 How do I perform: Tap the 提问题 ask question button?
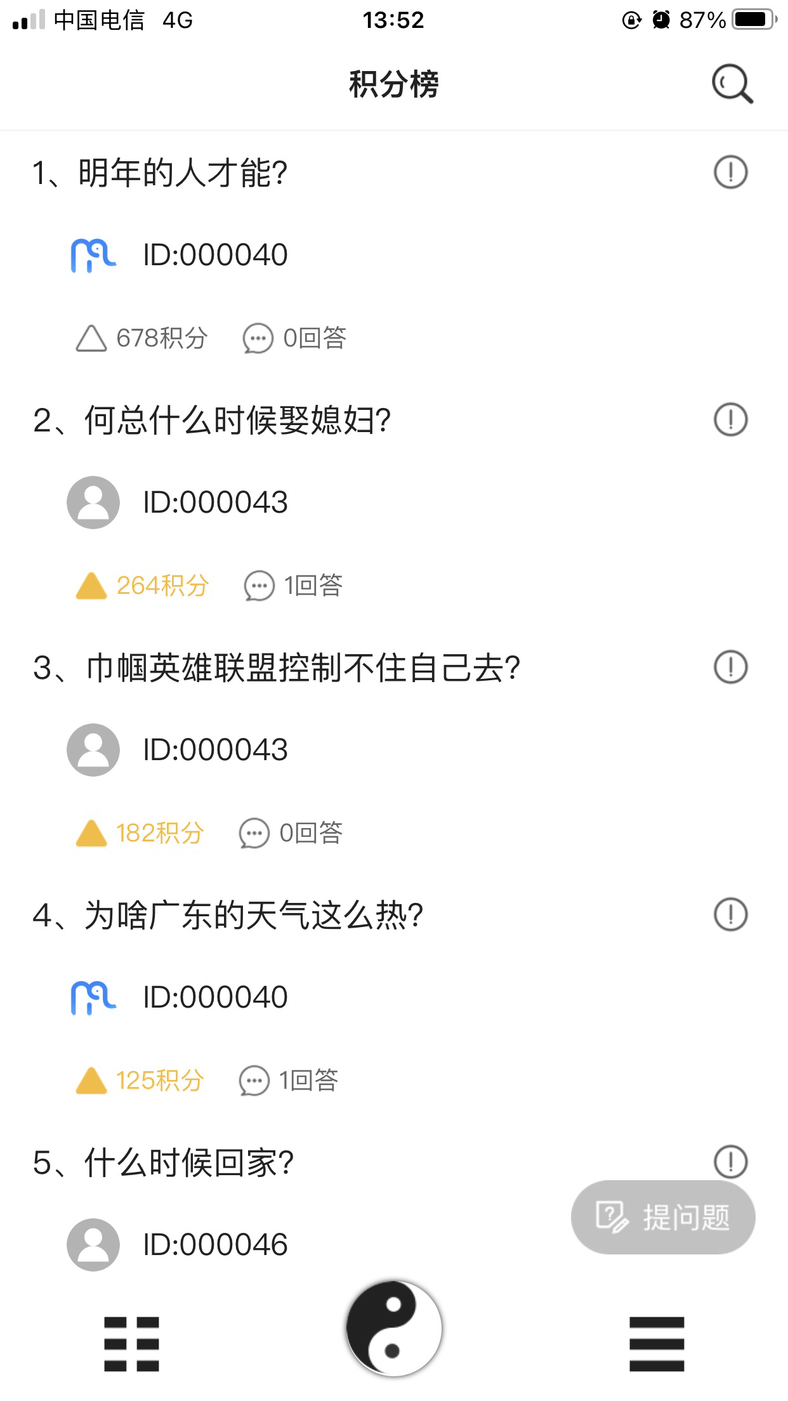point(663,1217)
